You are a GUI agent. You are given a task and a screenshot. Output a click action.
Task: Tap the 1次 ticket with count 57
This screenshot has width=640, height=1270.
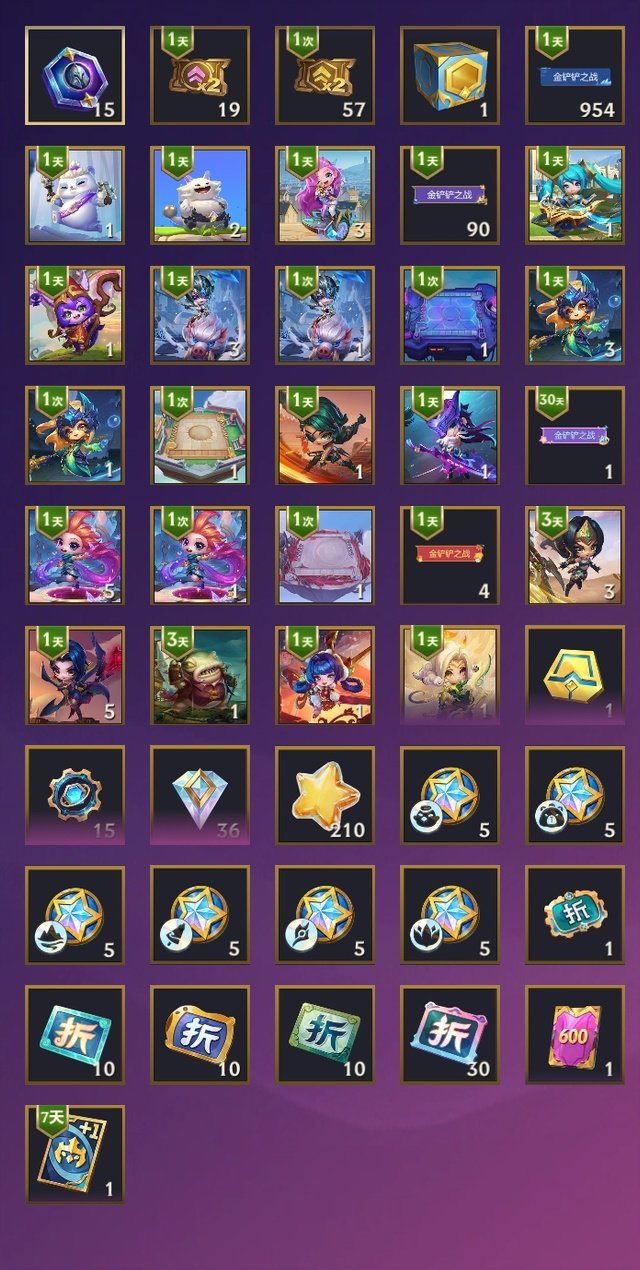pos(325,75)
